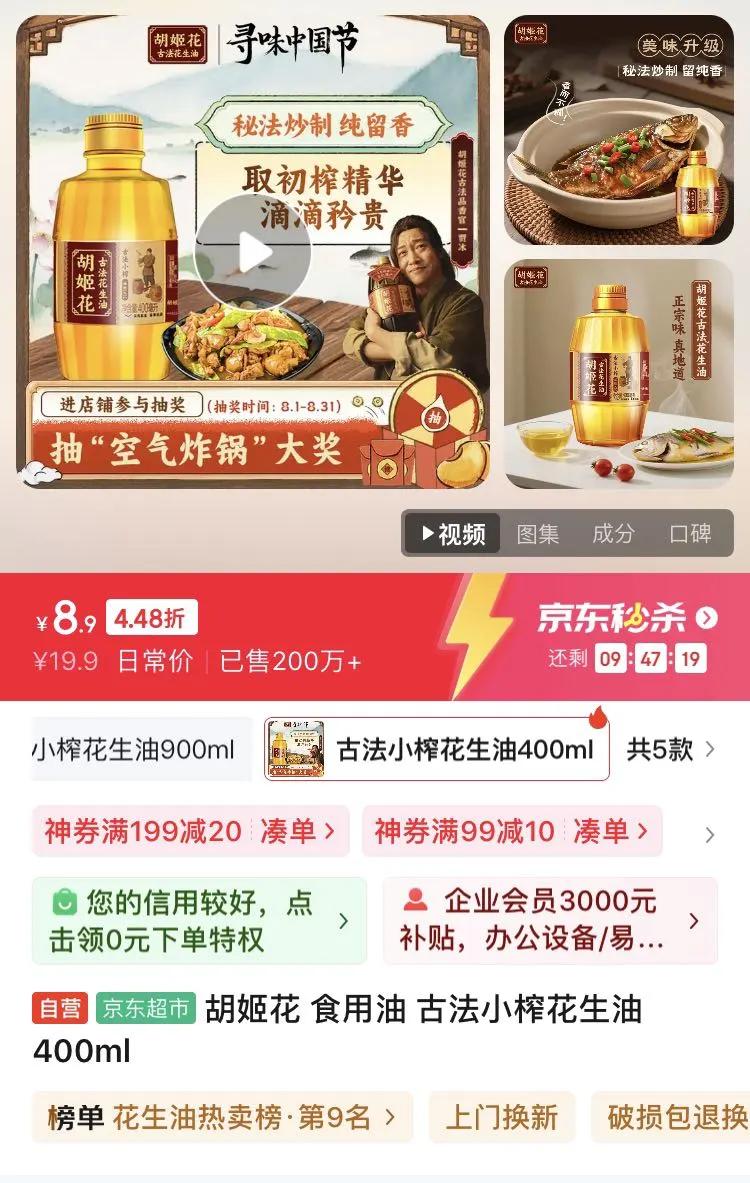Switch to the 图集 tab
This screenshot has height=1183, width=750.
pos(537,533)
